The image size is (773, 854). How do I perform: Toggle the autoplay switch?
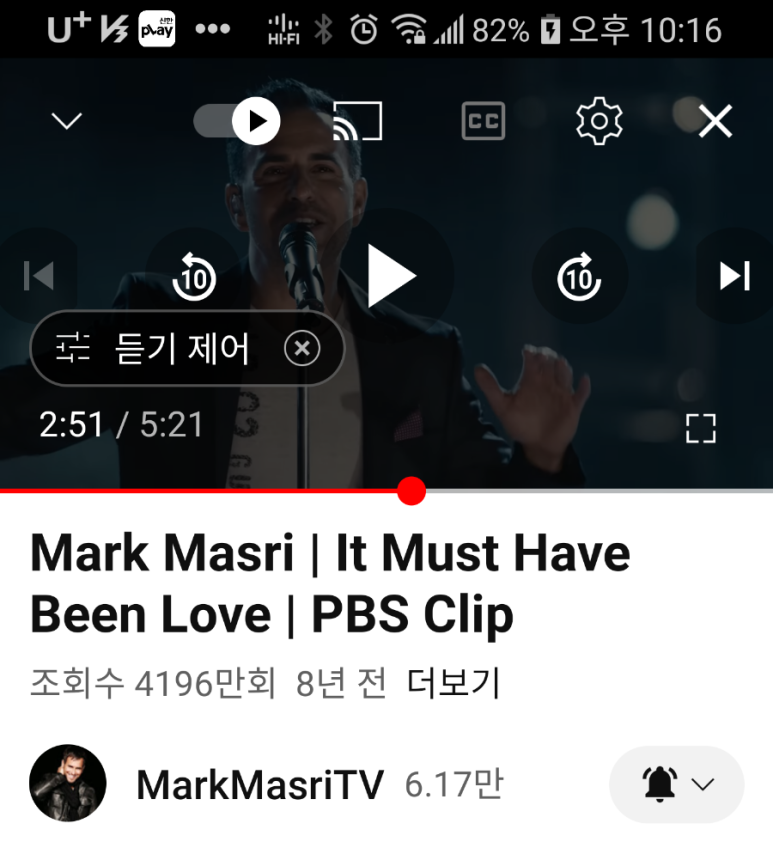pyautogui.click(x=237, y=121)
